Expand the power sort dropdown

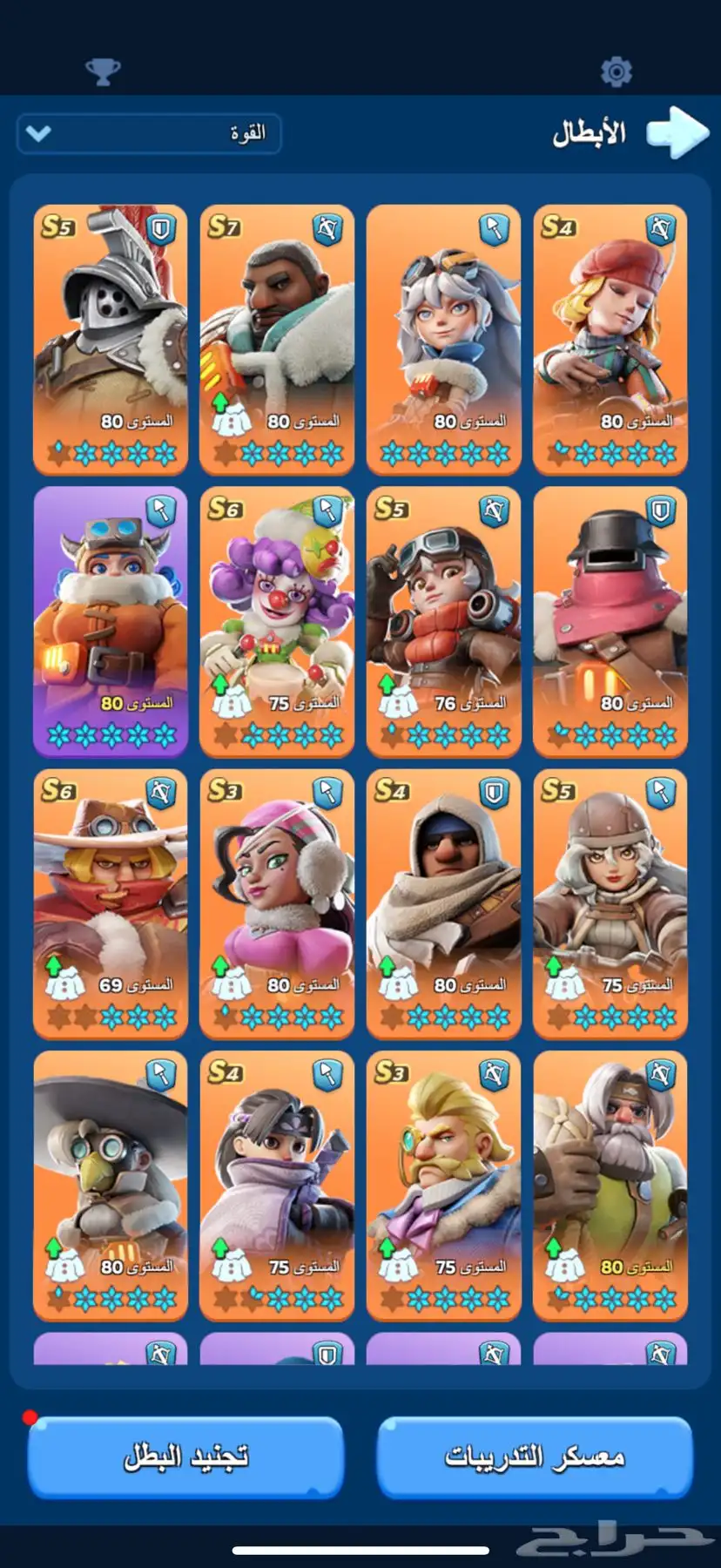pyautogui.click(x=149, y=134)
